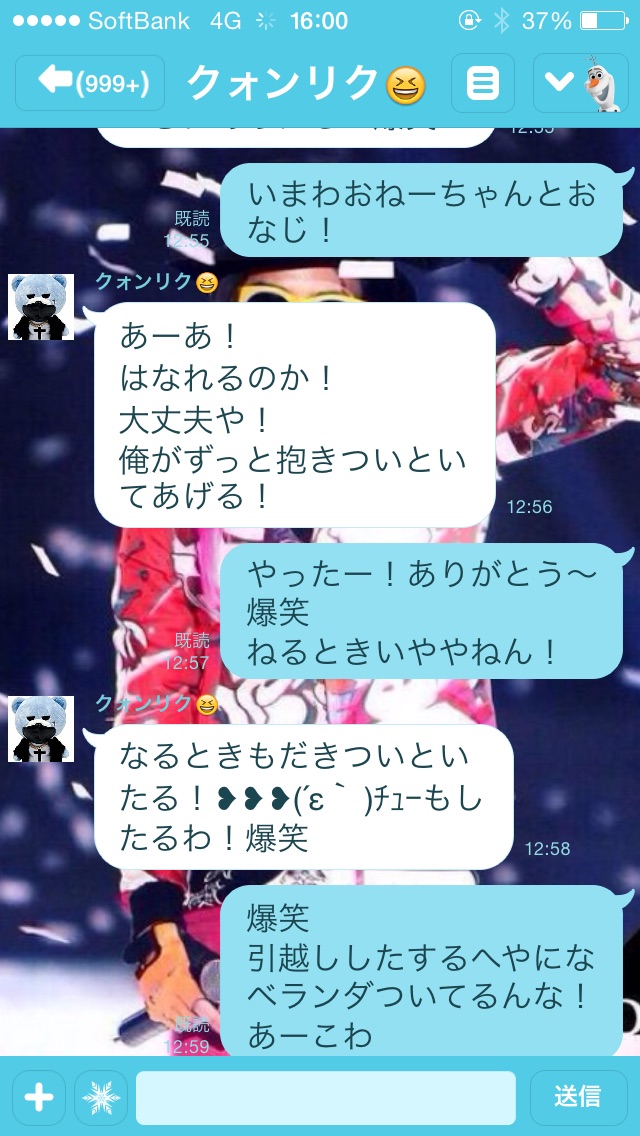This screenshot has height=1136, width=640.
Task: Focus the message text field
Action: click(326, 1097)
